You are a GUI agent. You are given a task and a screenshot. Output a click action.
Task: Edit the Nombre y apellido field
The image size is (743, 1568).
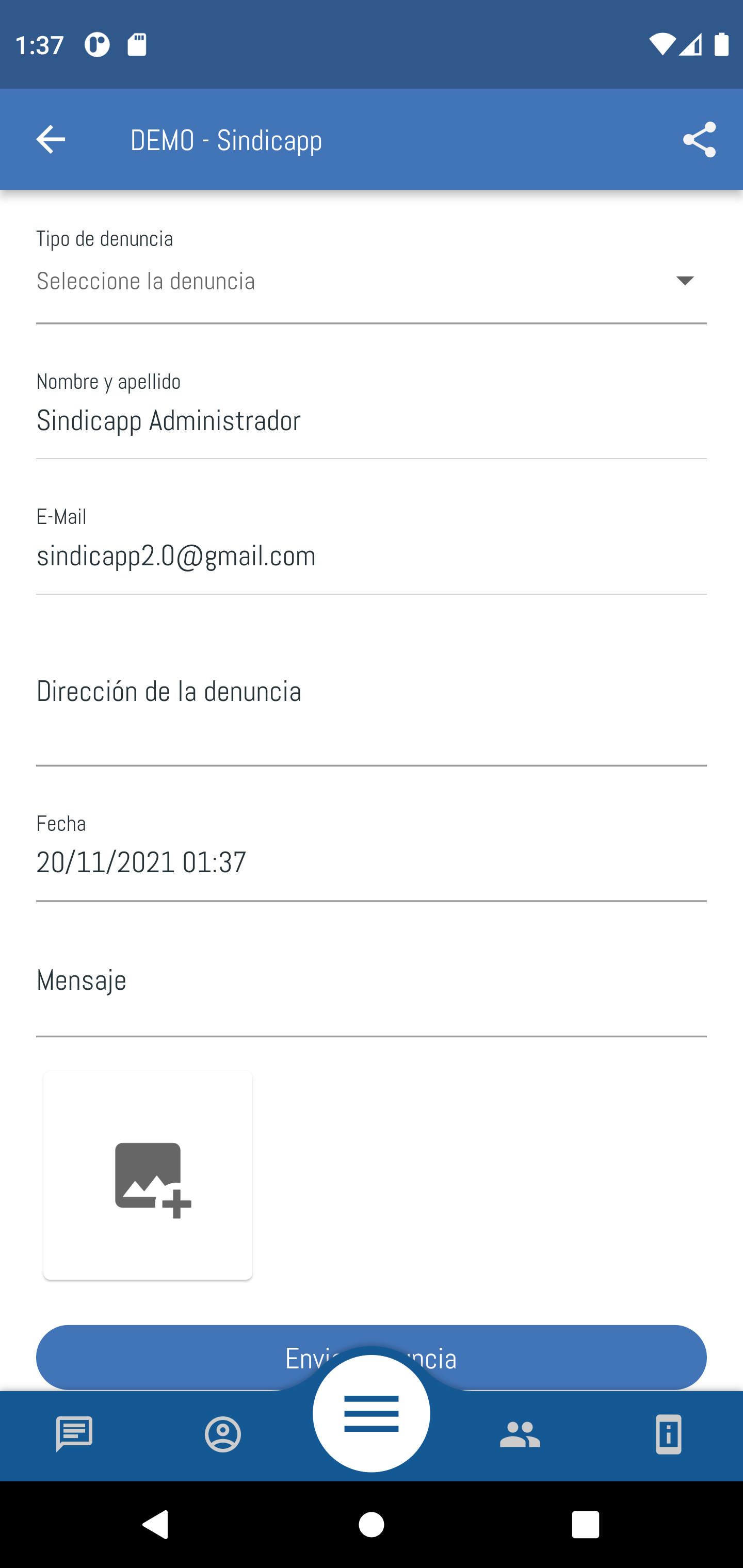[371, 421]
